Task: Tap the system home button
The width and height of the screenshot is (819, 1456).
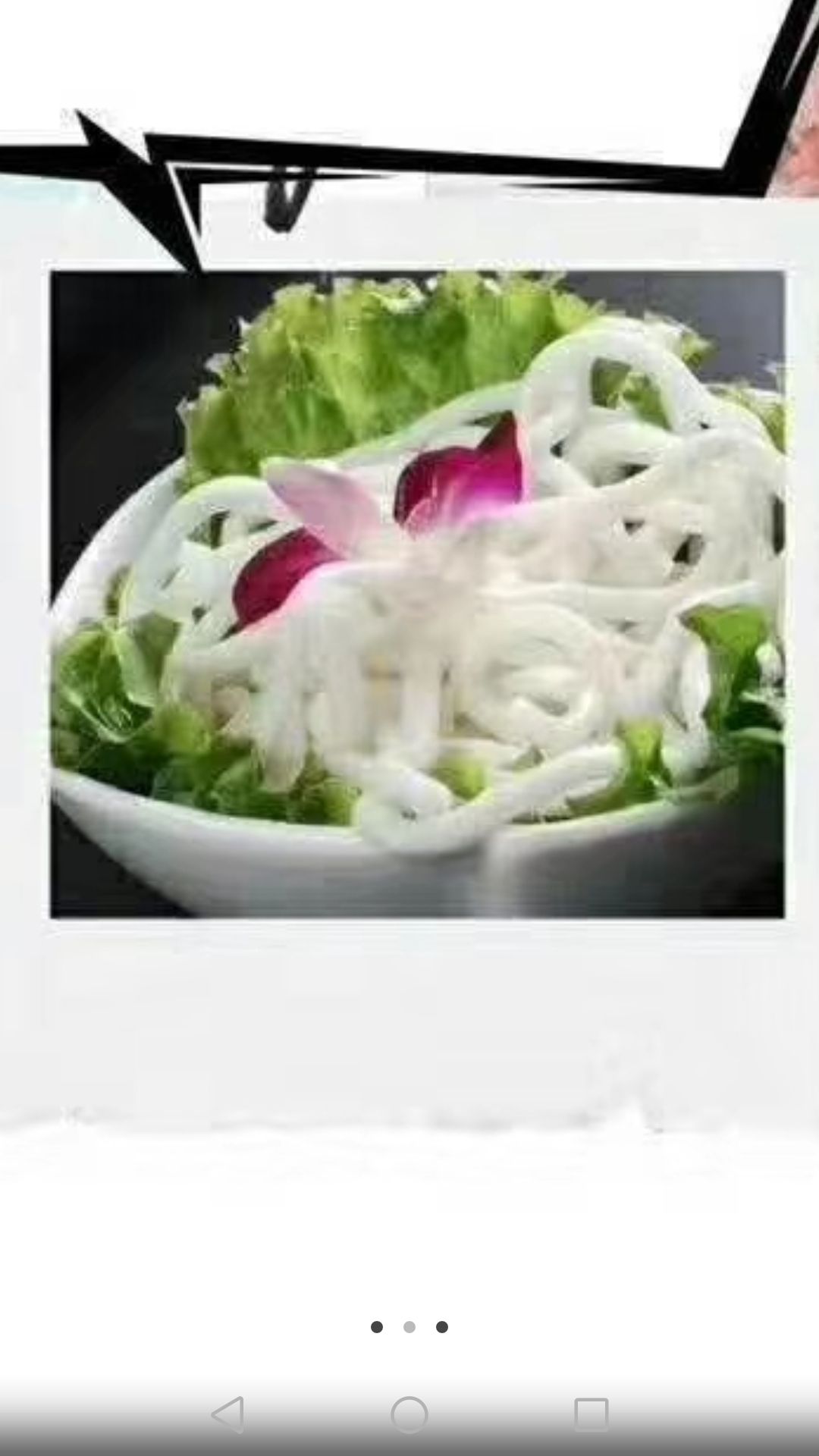Action: pos(409,1414)
